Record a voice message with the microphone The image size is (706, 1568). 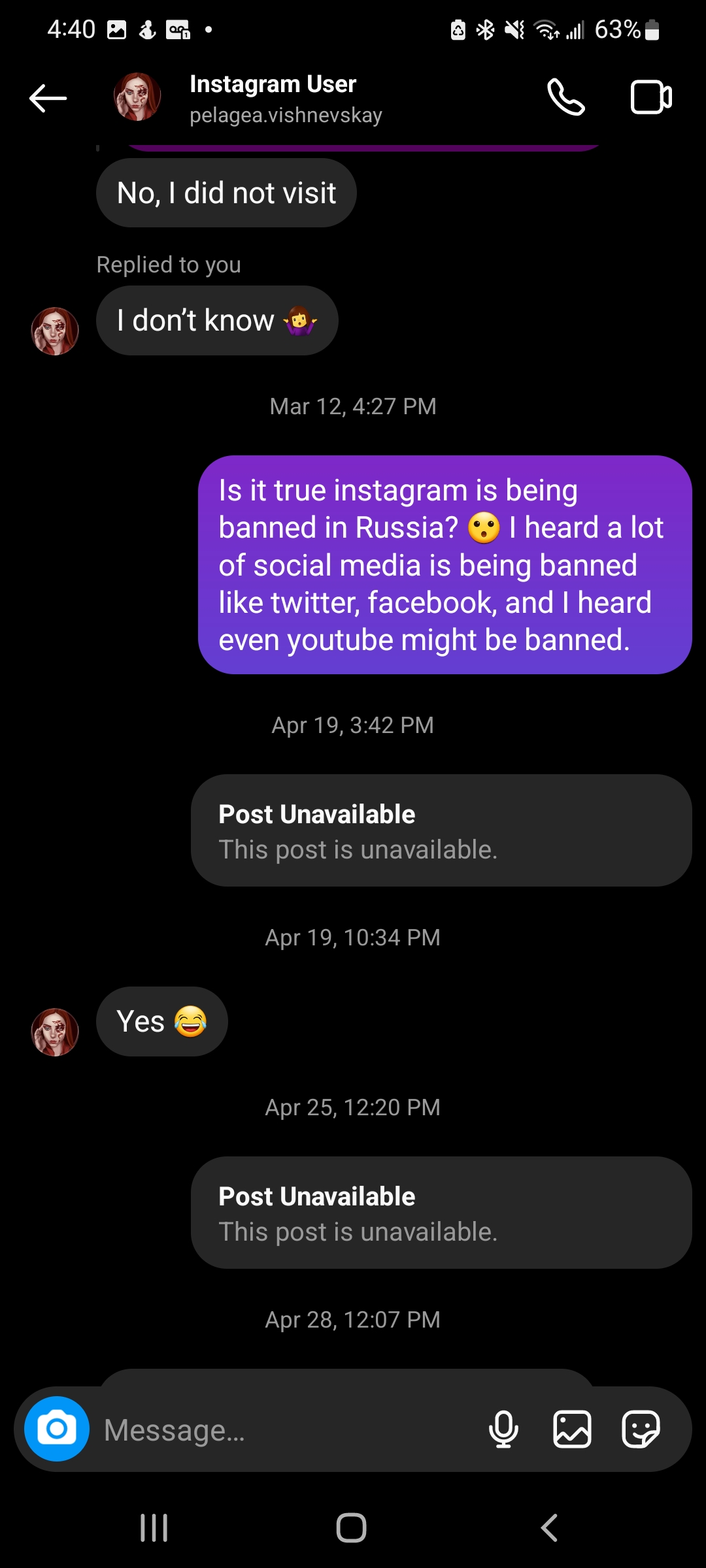tap(503, 1429)
